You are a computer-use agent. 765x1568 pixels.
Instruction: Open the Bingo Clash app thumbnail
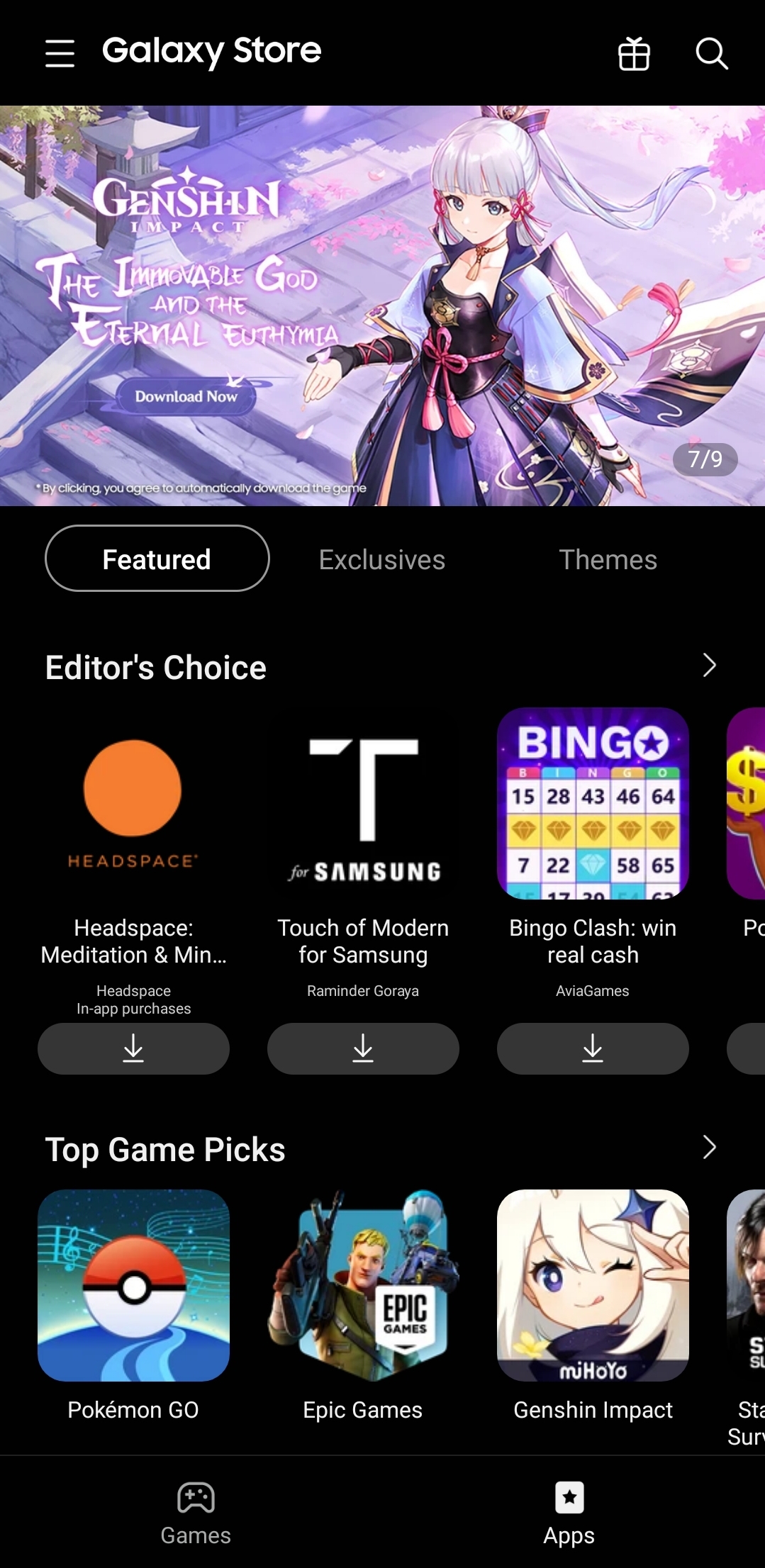click(593, 805)
